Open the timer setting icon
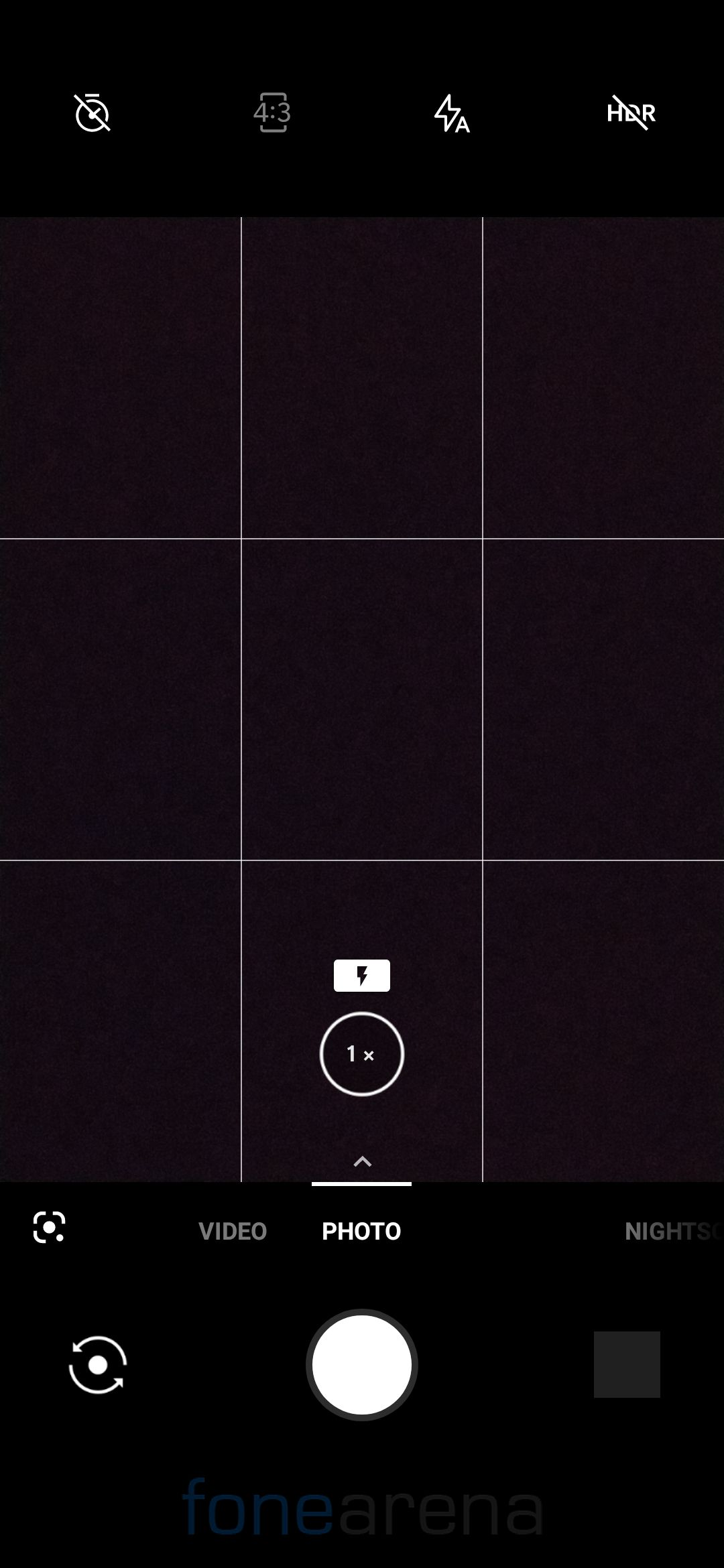Screen dimensions: 724x1568 pos(92,113)
